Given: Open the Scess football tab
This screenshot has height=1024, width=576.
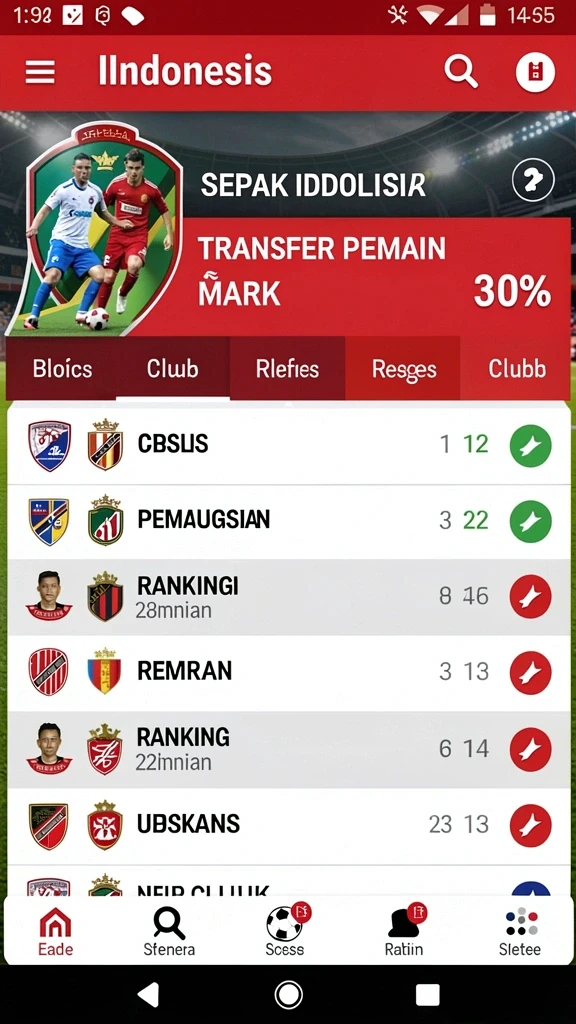Looking at the screenshot, I should 285,931.
